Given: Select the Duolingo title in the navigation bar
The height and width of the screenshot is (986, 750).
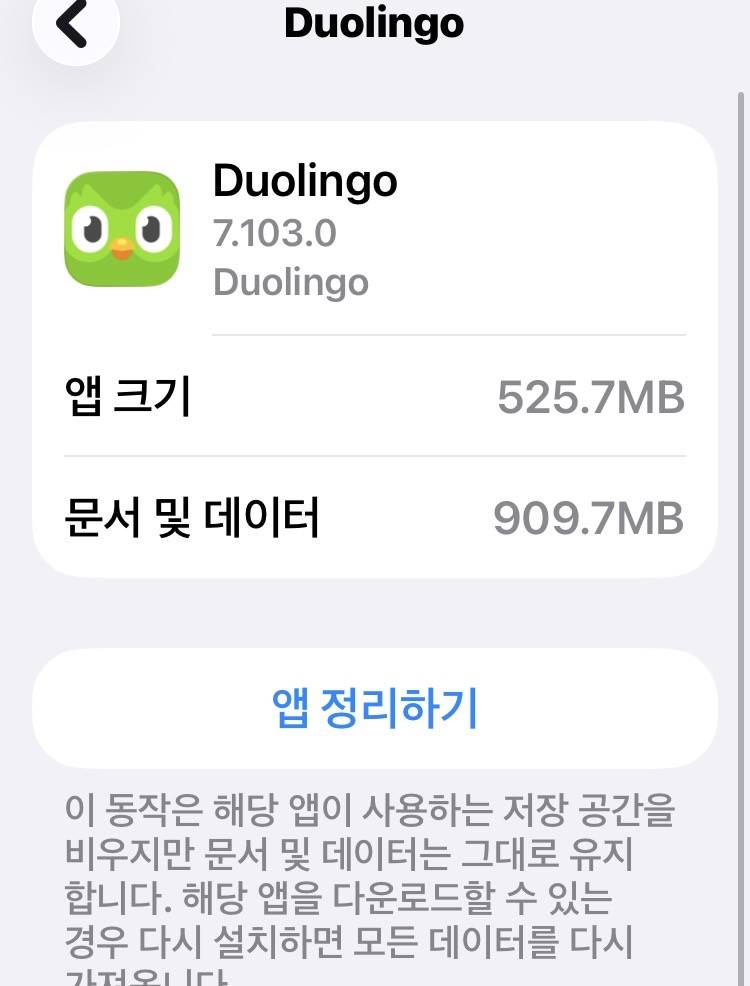Looking at the screenshot, I should pos(375,24).
